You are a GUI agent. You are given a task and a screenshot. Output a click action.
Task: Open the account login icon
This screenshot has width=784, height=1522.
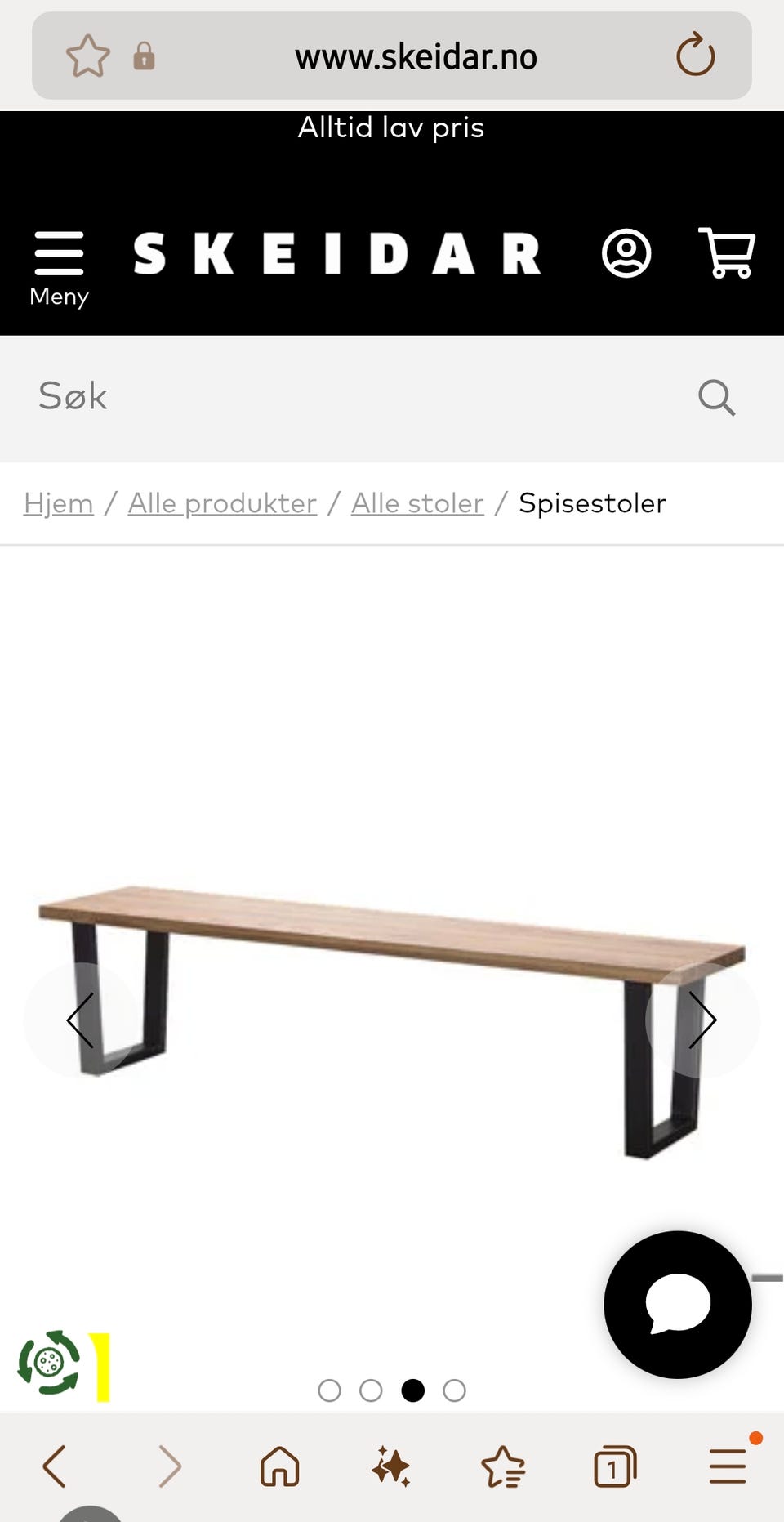pyautogui.click(x=627, y=254)
